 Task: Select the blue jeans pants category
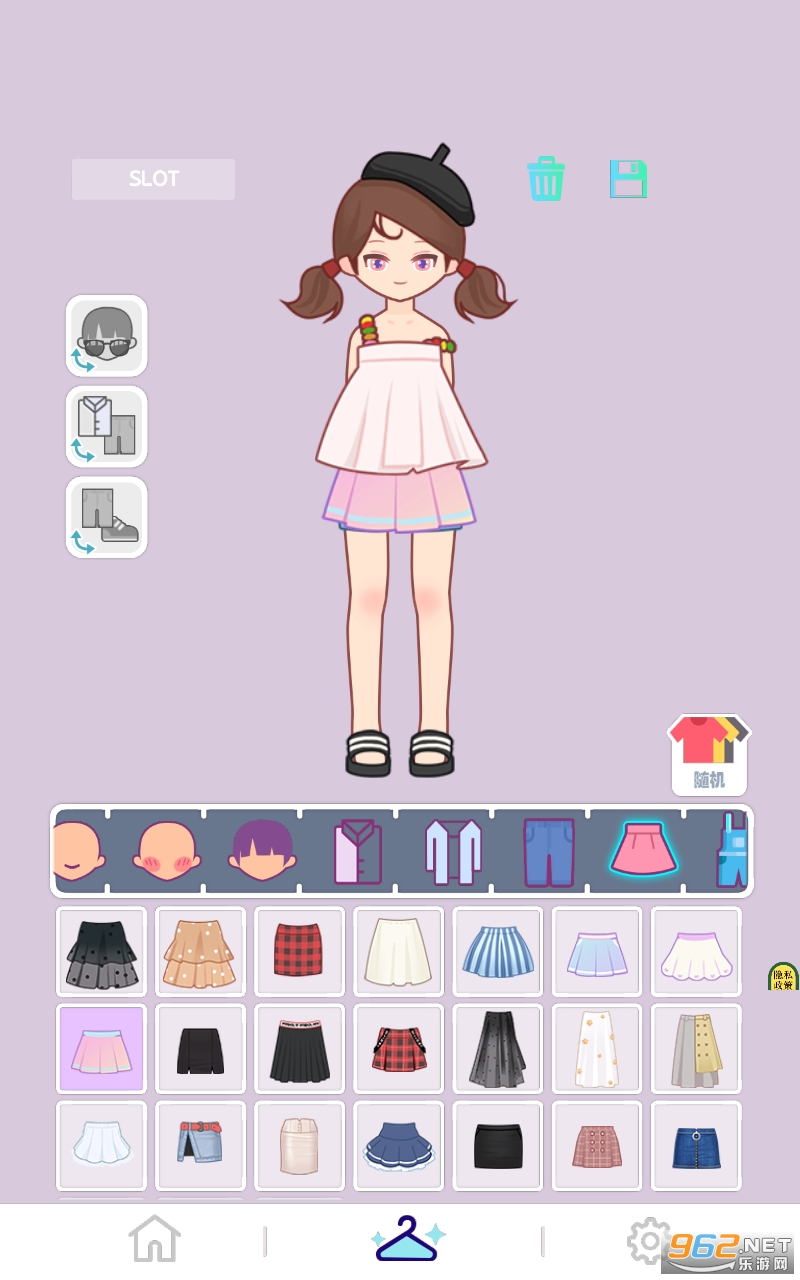click(x=549, y=851)
